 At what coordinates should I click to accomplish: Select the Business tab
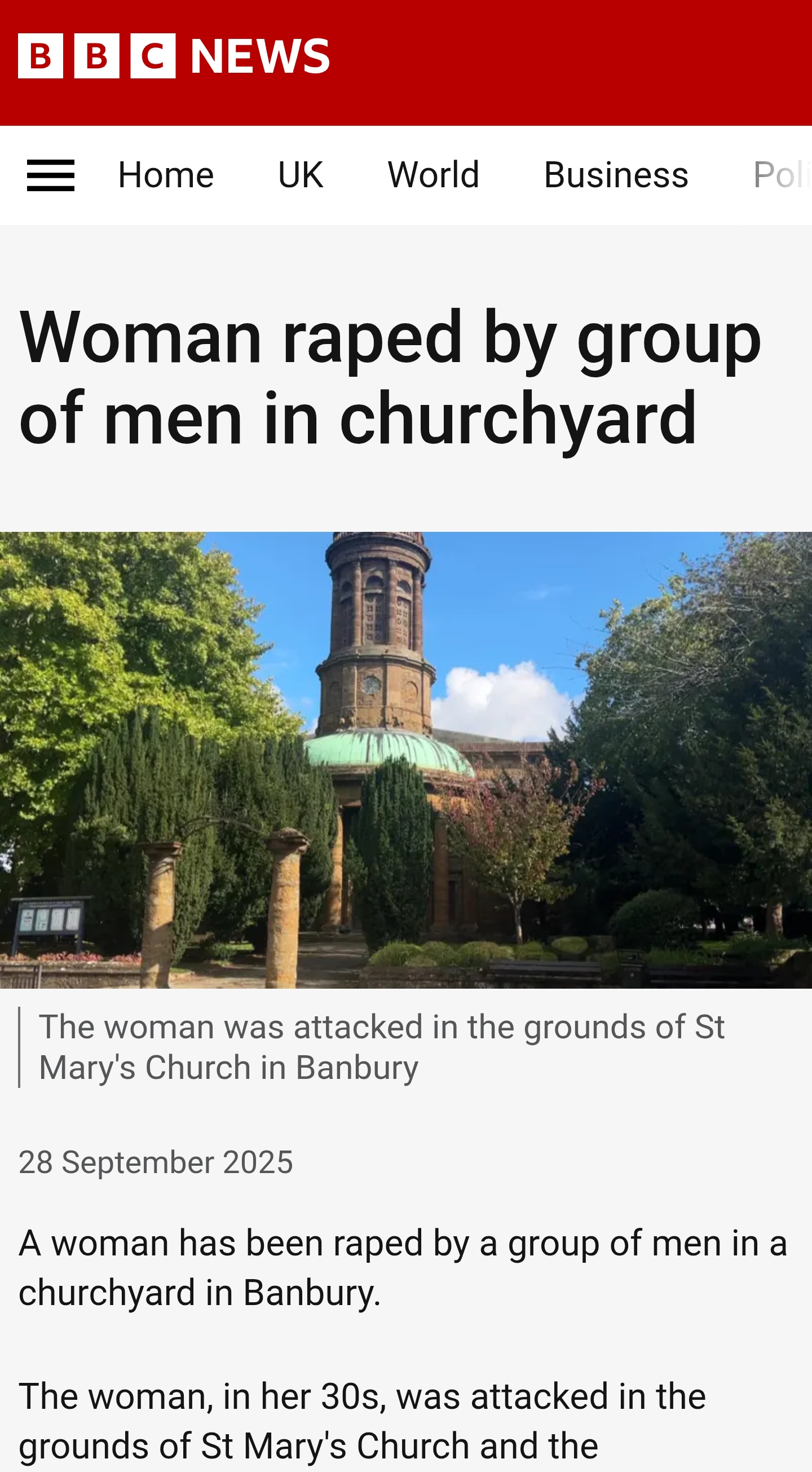(616, 175)
